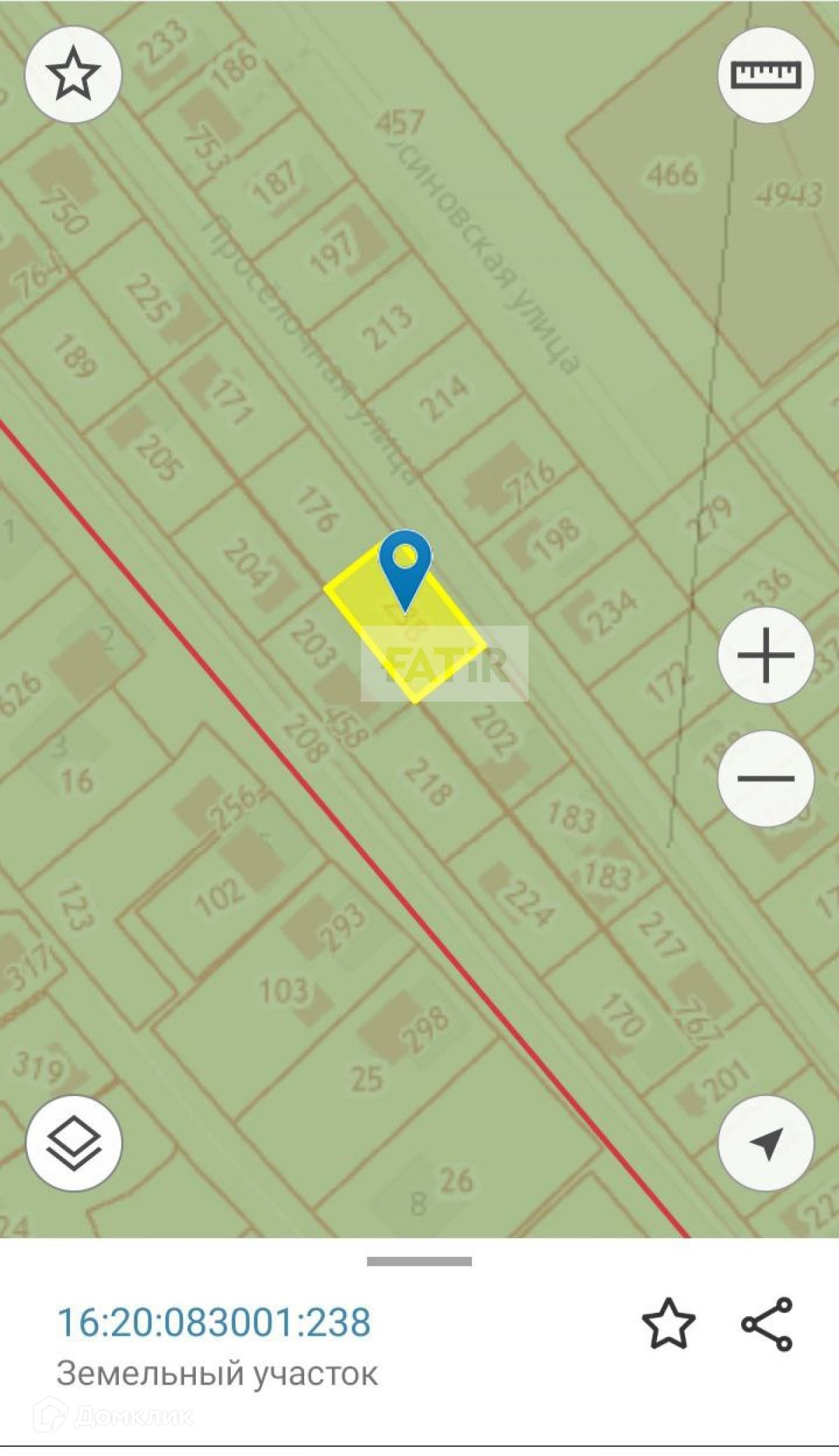Zoom in on the map
The width and height of the screenshot is (839, 1456).
[x=766, y=655]
